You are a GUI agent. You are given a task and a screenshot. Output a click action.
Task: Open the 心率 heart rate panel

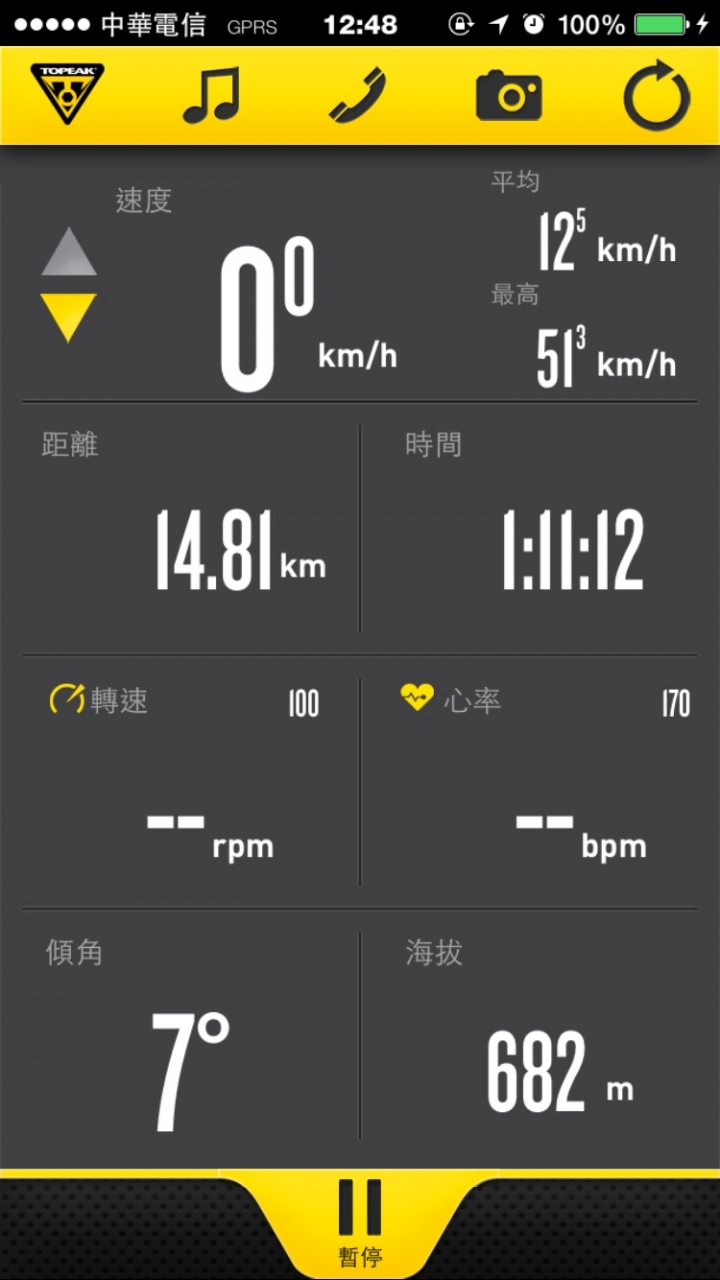point(530,781)
